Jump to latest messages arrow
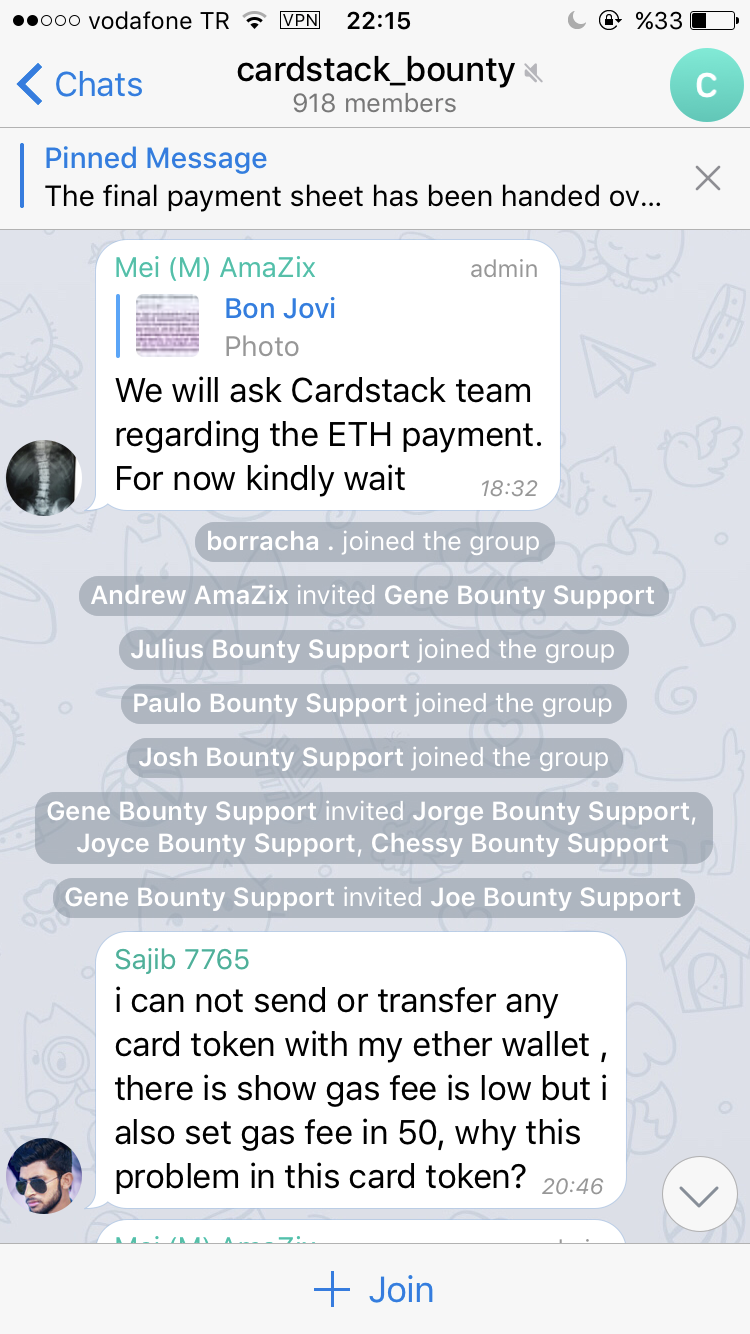Viewport: 750px width, 1334px height. tap(700, 1194)
